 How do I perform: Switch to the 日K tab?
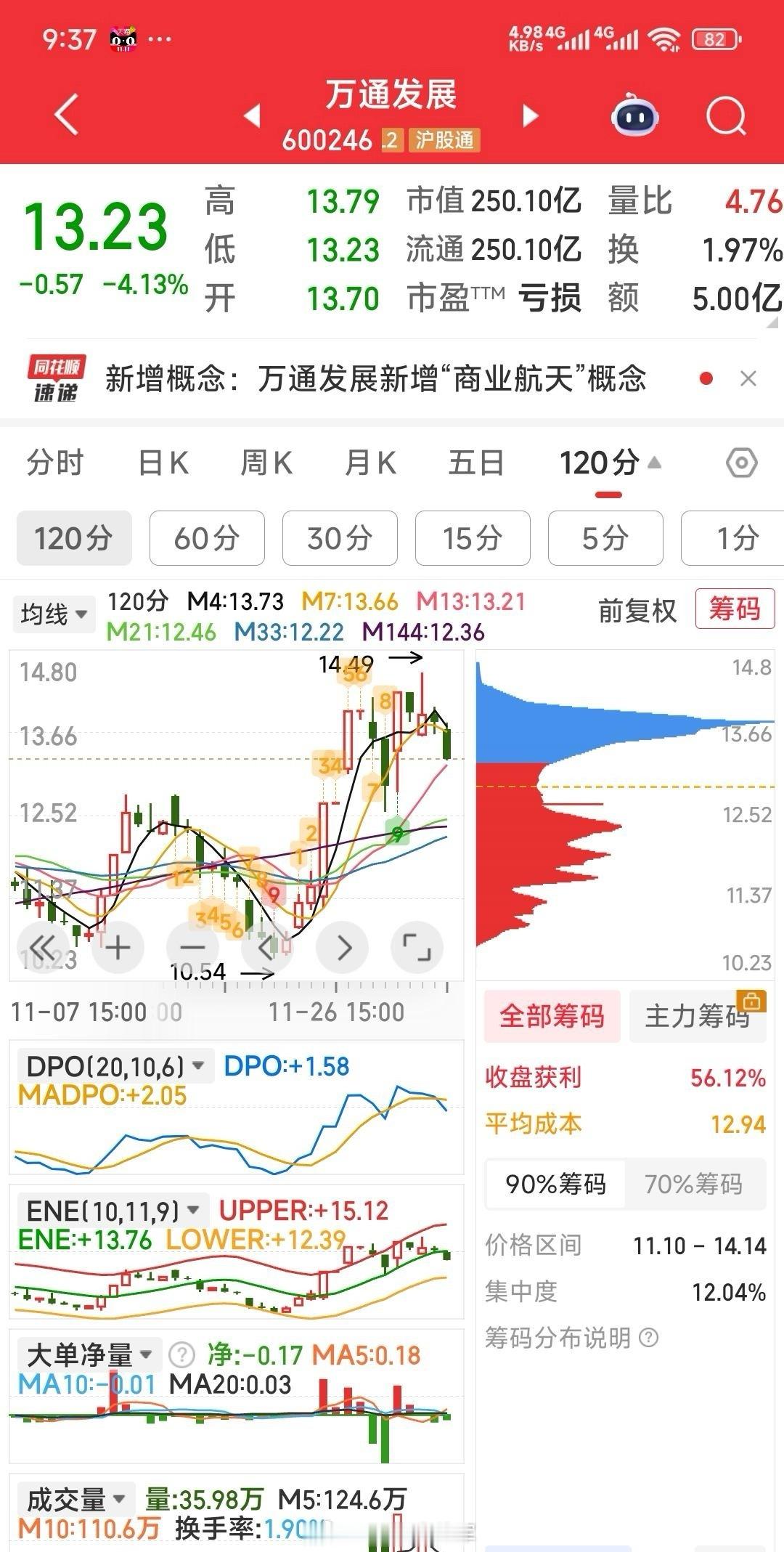pyautogui.click(x=163, y=463)
